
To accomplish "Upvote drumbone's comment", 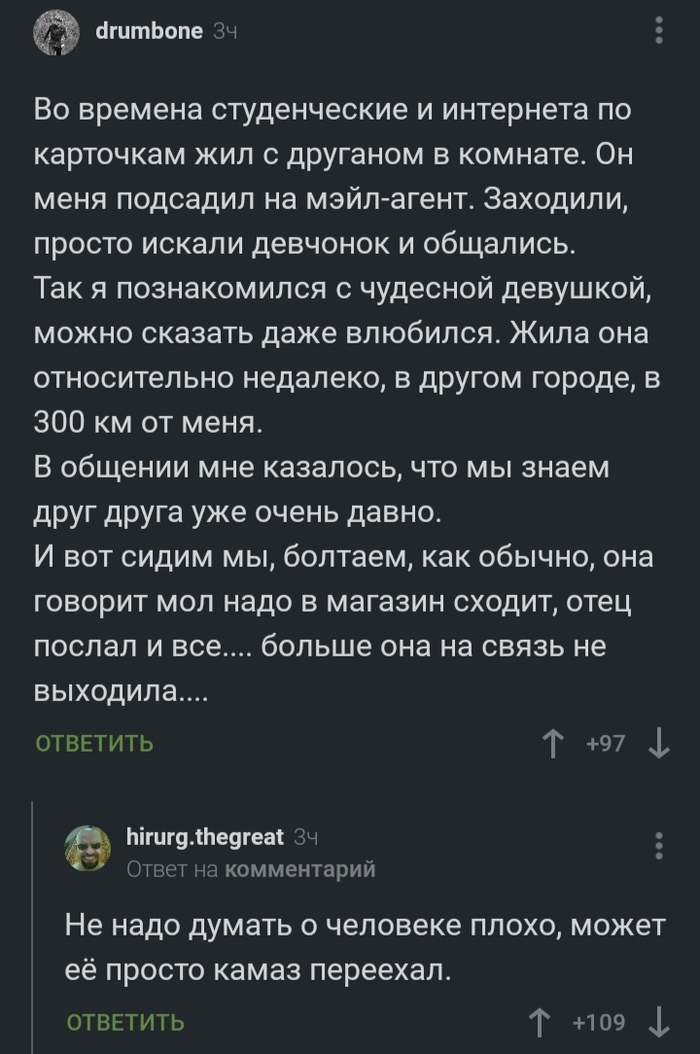I will pos(551,744).
